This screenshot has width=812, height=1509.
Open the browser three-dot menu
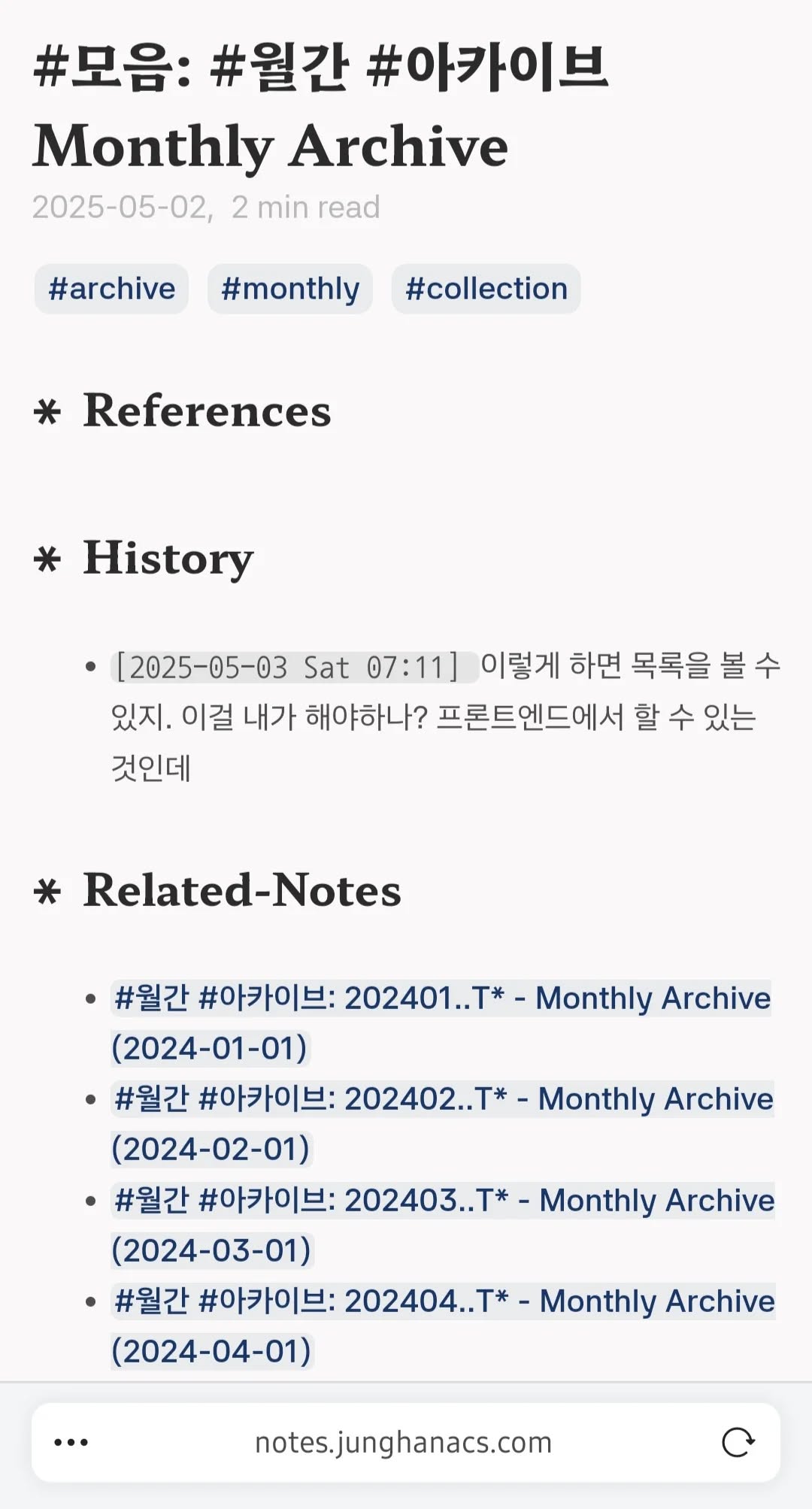[71, 1442]
